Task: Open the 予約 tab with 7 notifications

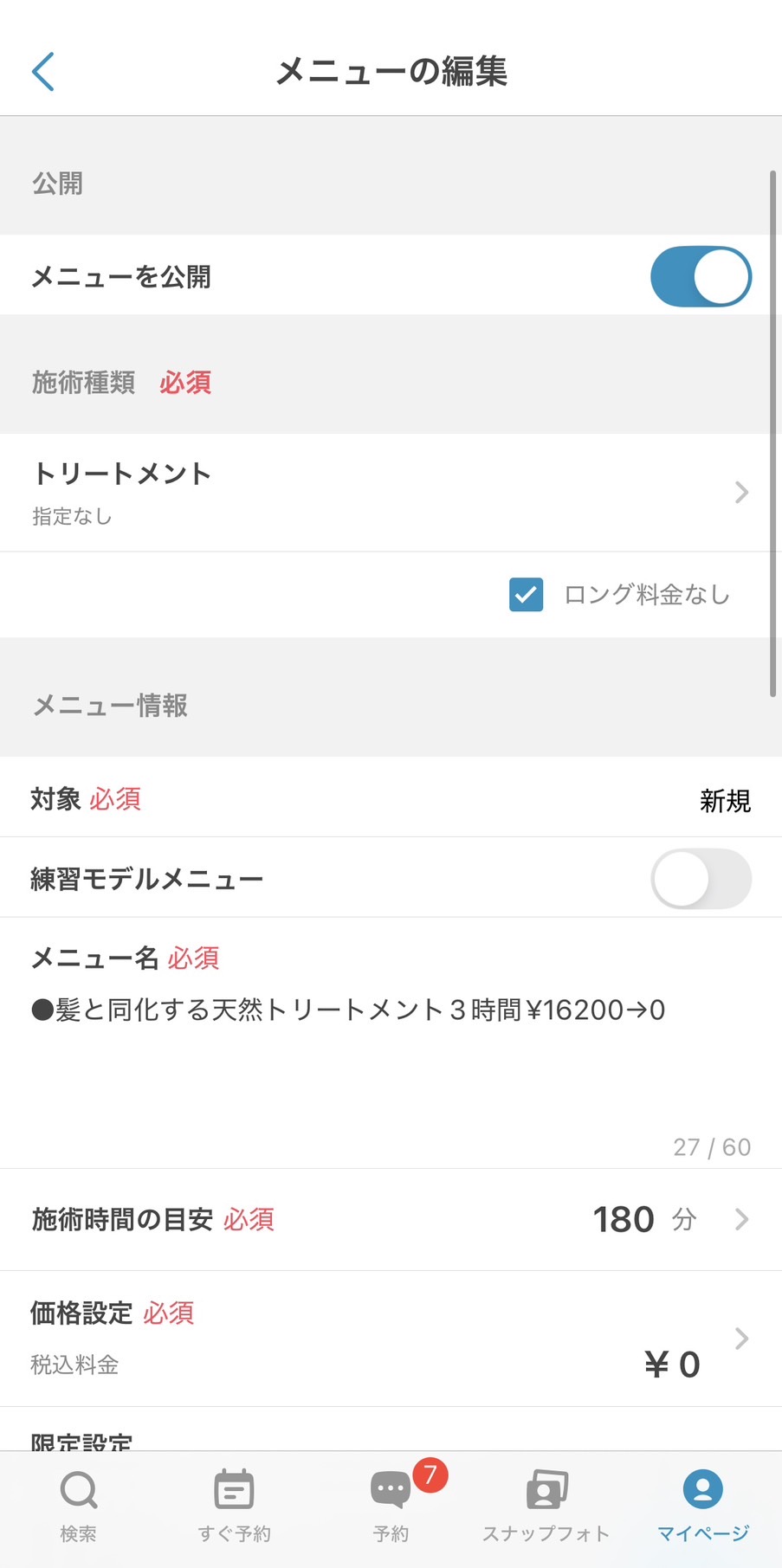Action: (x=391, y=1507)
